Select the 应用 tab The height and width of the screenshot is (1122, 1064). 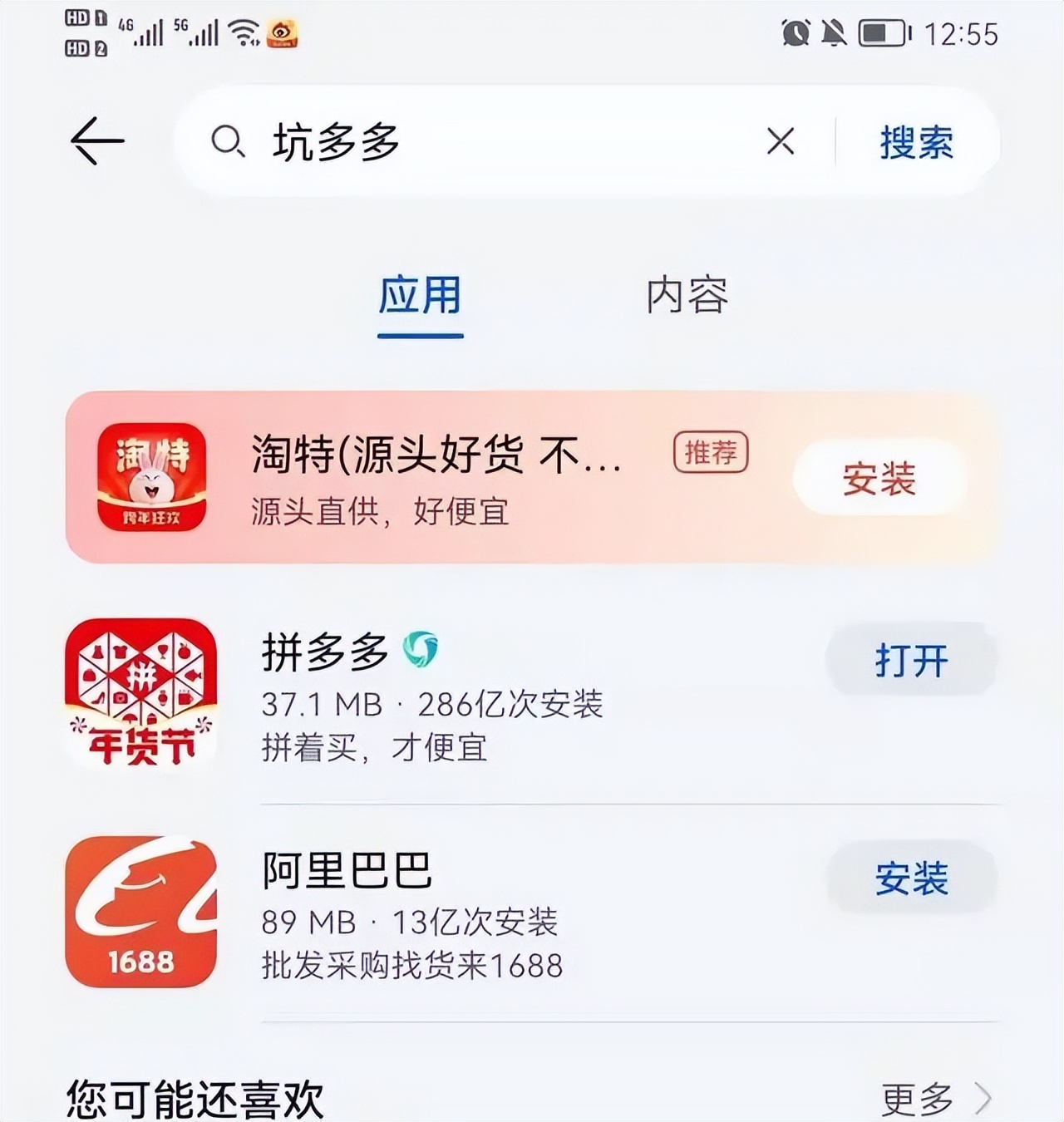[420, 296]
